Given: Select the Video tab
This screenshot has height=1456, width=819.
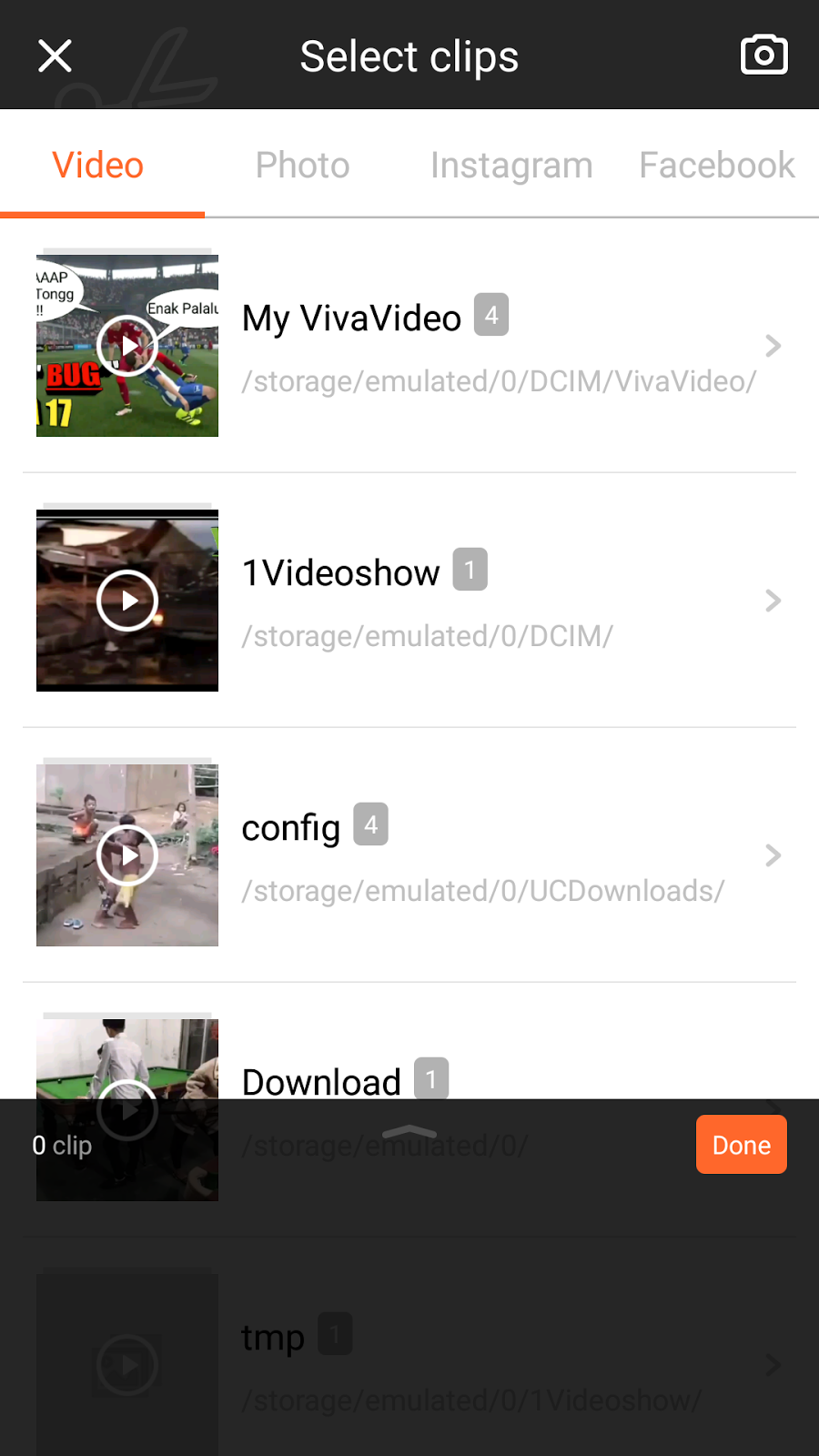Looking at the screenshot, I should point(97,165).
